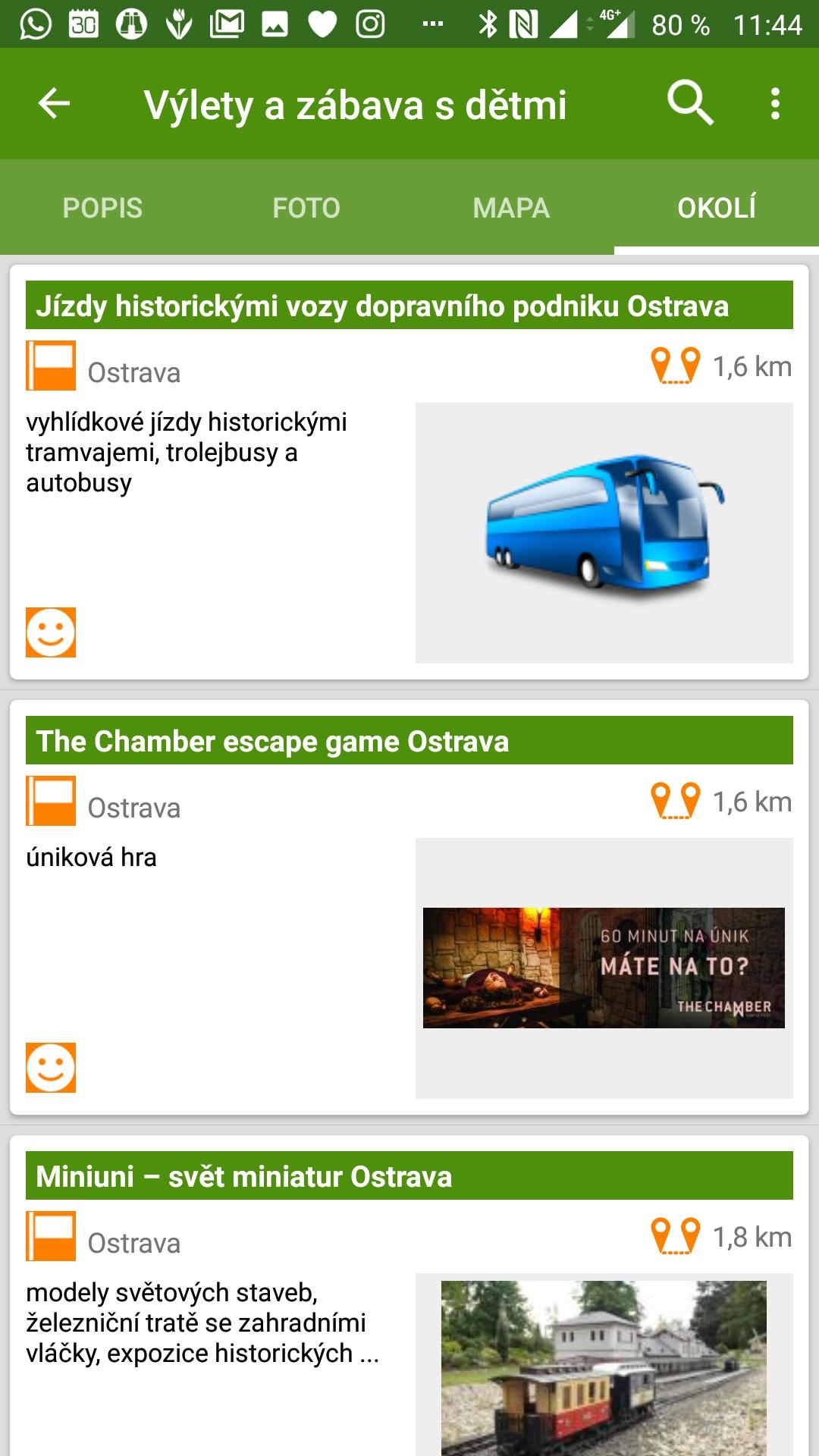Viewport: 819px width, 1456px height.
Task: Switch to the FOTO tab
Action: tap(307, 207)
